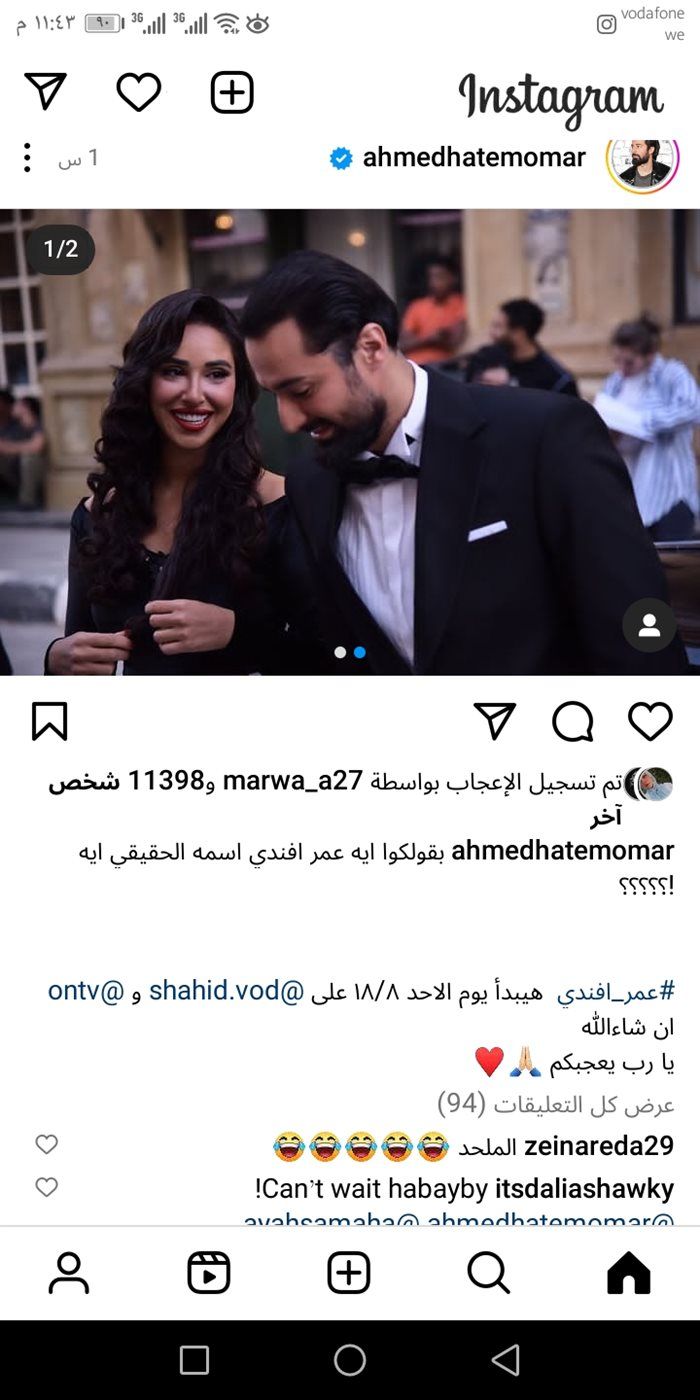Like itsdaliashawky's comment
The width and height of the screenshot is (700, 1400).
pos(46,1187)
